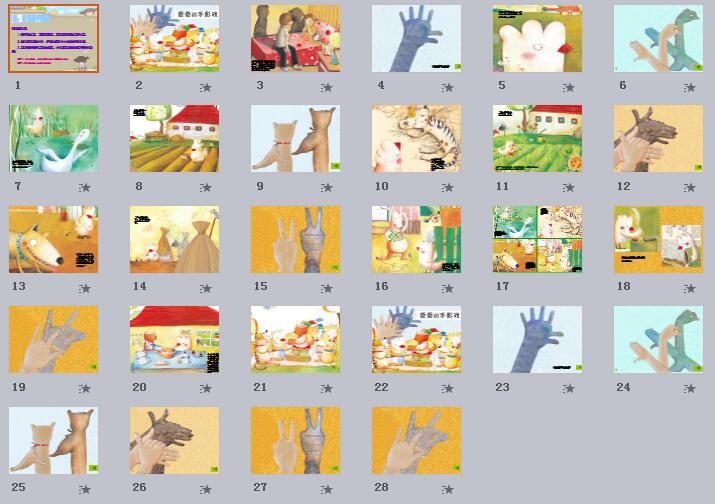Choose slide 4 with blue hand shadow
Screen dimensions: 715x504
tap(417, 39)
